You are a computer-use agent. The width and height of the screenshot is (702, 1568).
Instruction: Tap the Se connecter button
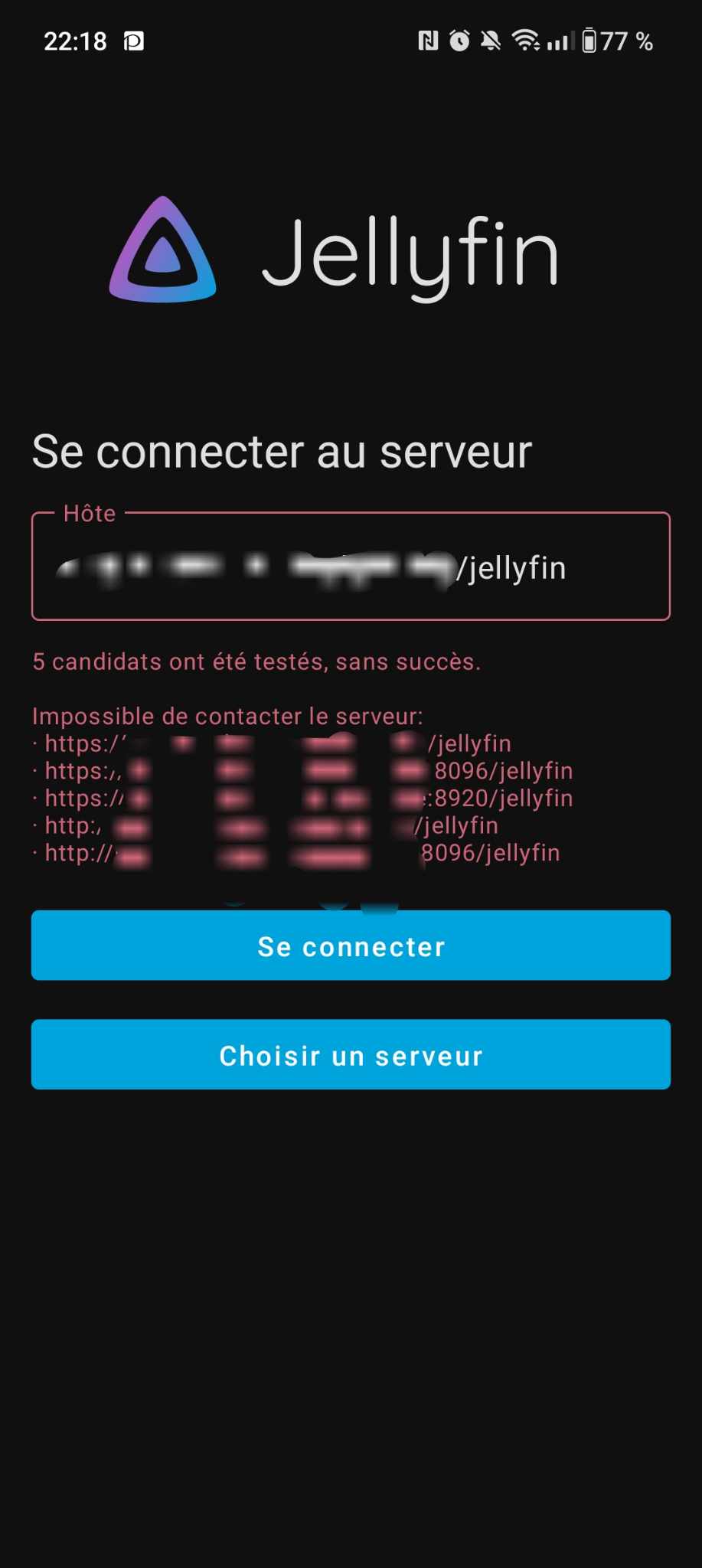351,946
